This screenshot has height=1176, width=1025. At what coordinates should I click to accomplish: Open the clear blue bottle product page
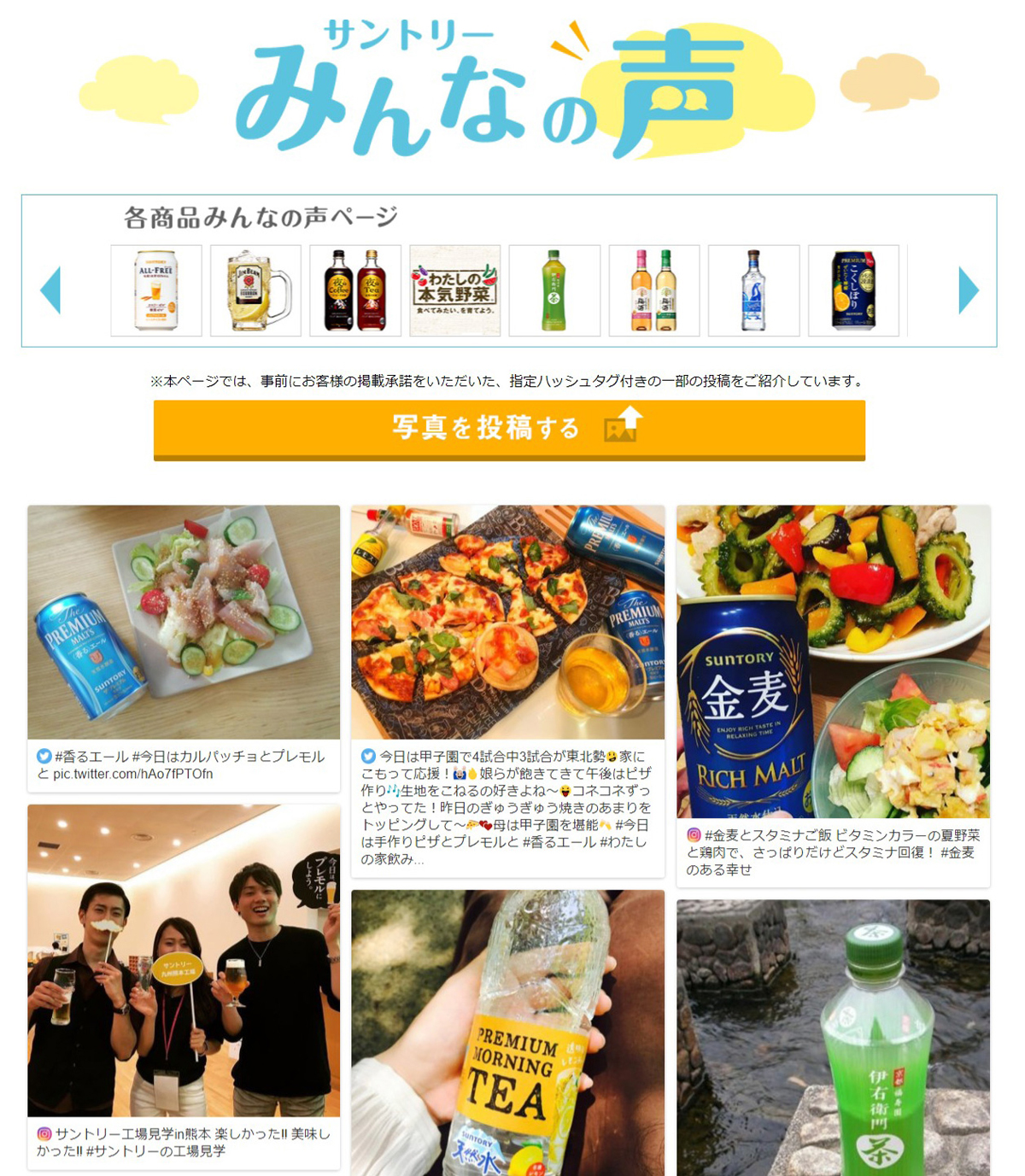[753, 290]
